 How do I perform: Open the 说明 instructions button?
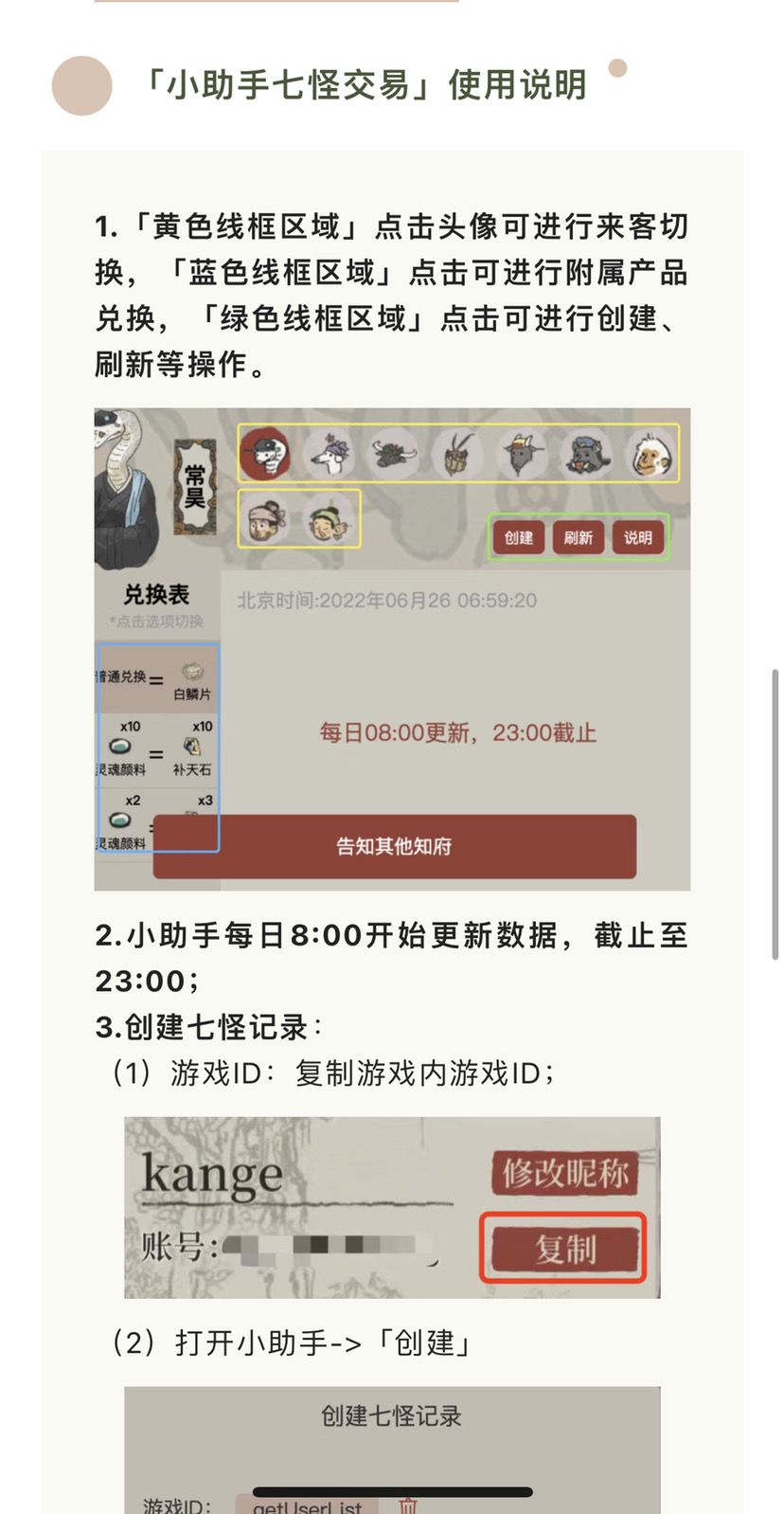tap(636, 537)
